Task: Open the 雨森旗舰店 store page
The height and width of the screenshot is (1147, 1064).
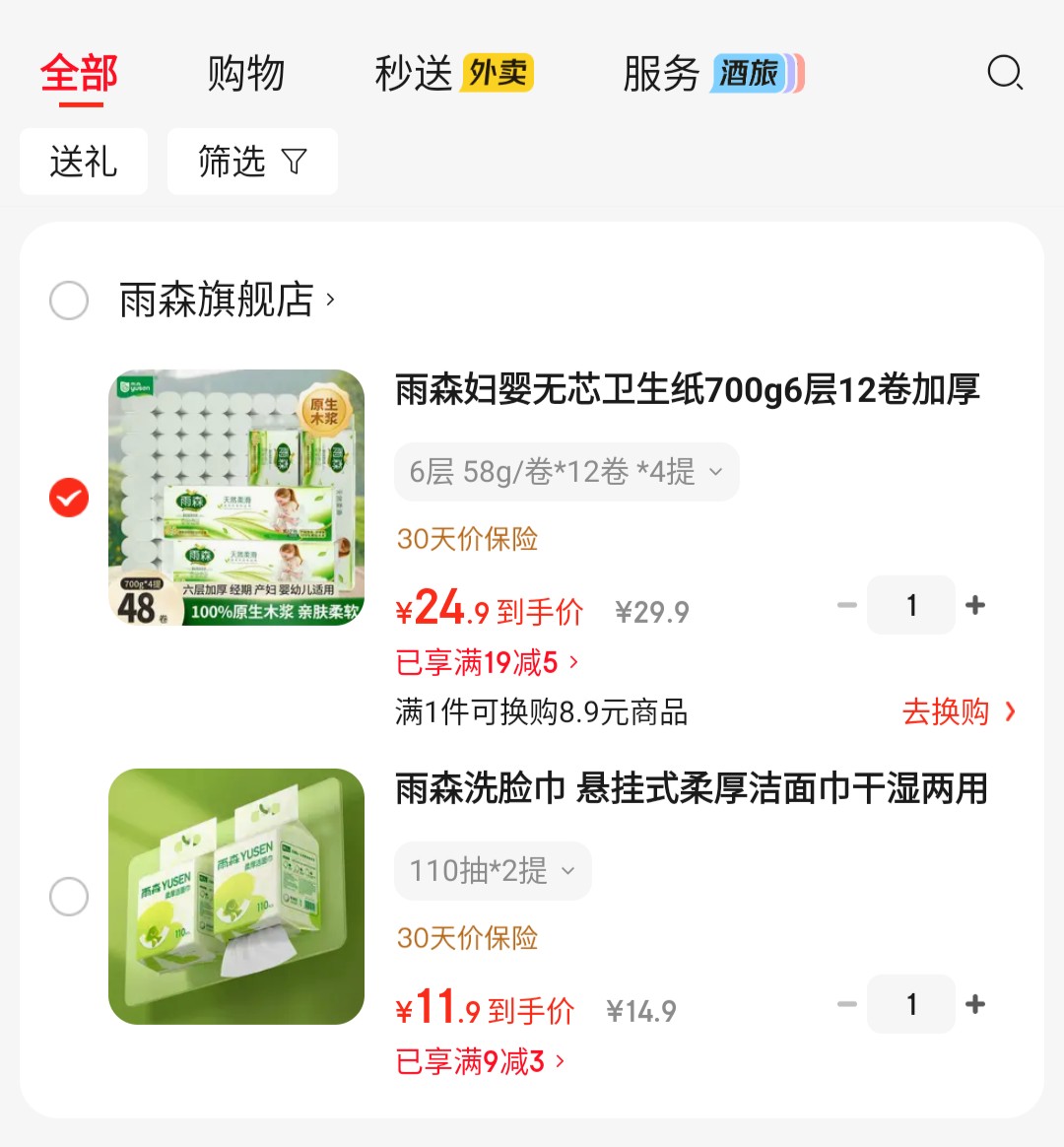Action: 227,300
